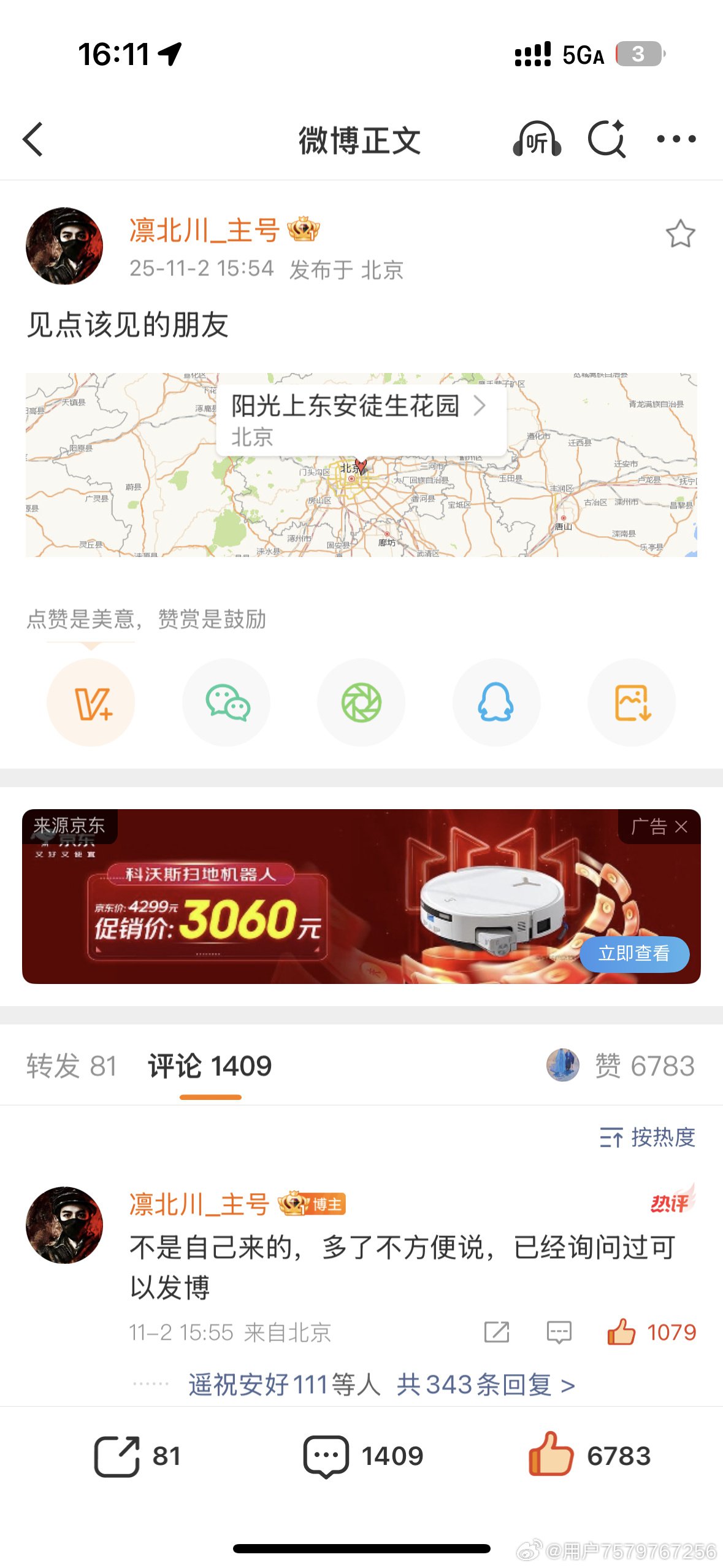Favorite this post with the star icon
Viewport: 723px width, 1568px height.
pos(680,234)
